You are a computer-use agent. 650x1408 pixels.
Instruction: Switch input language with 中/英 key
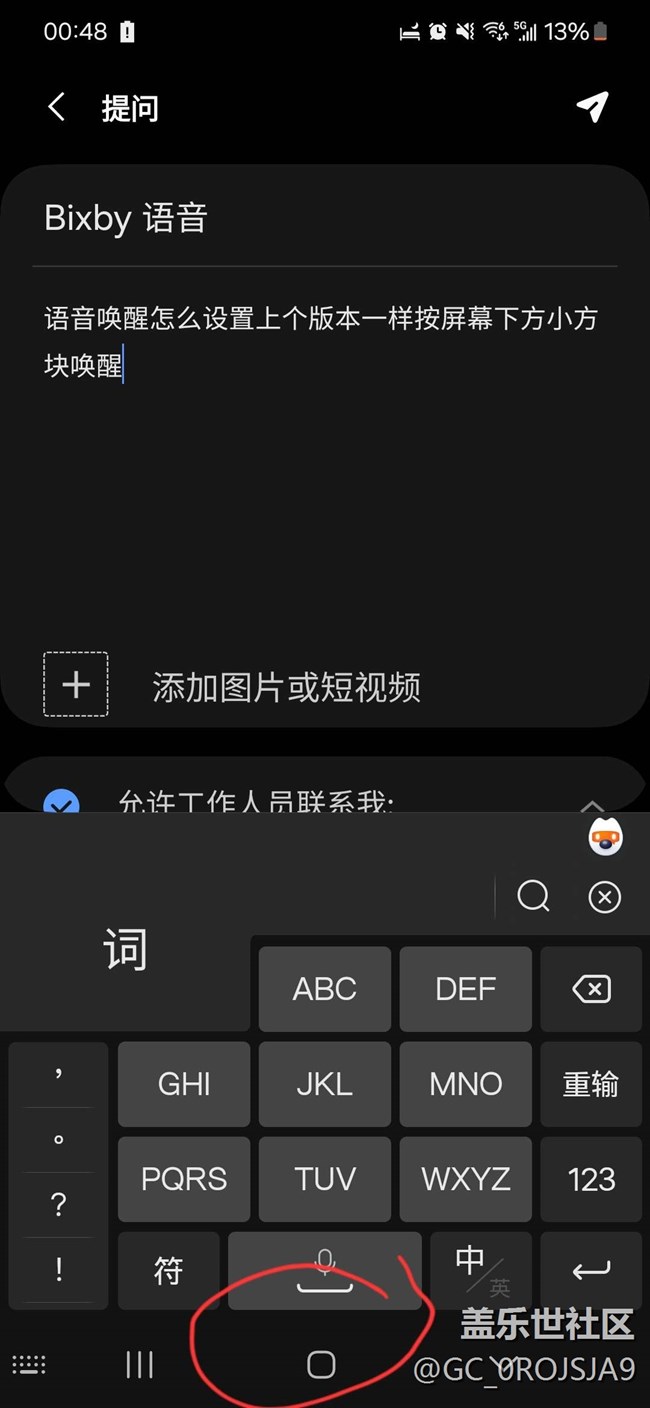[x=481, y=1271]
